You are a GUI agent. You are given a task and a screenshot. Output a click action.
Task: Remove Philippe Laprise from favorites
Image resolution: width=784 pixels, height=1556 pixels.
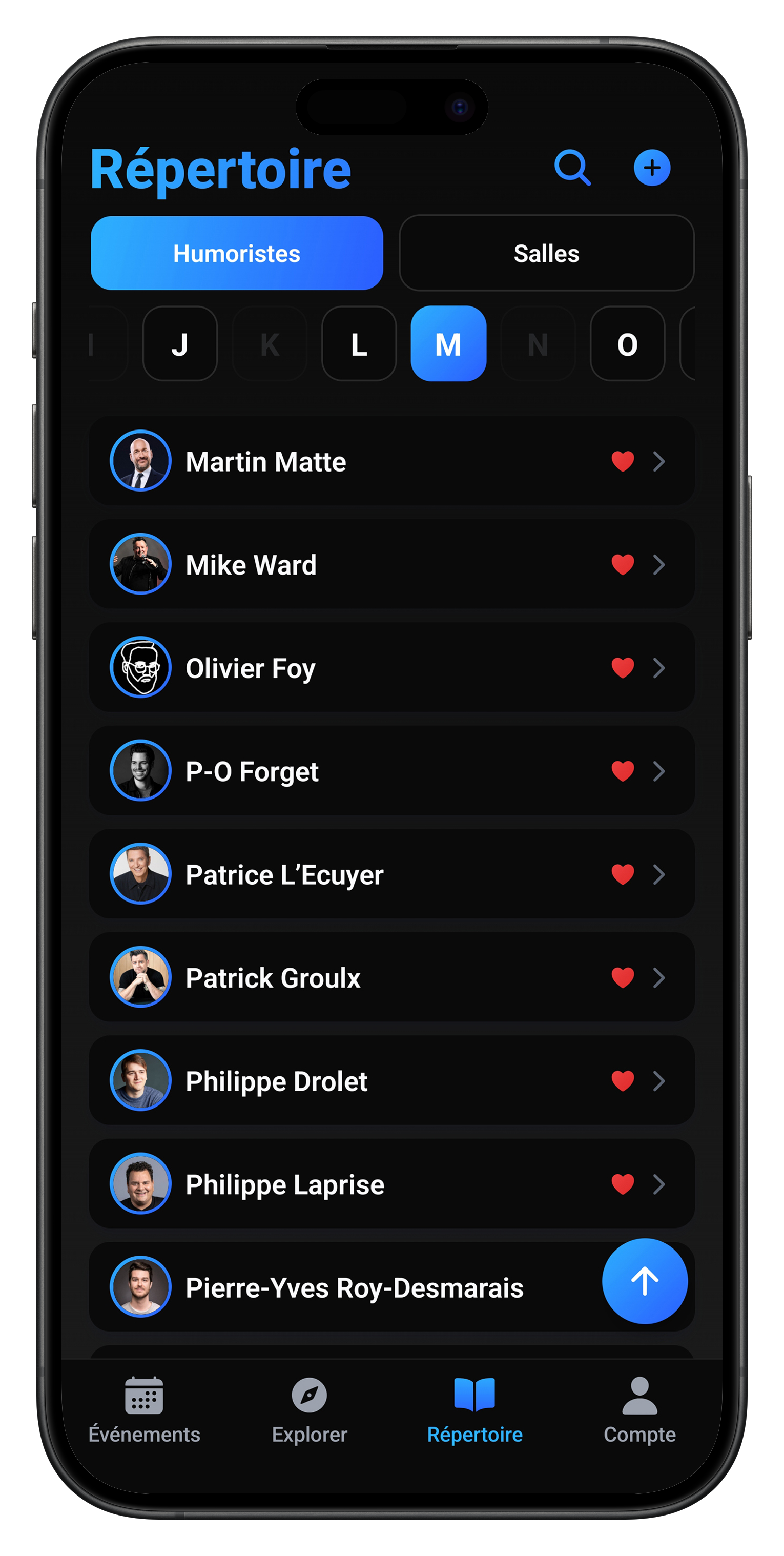623,1184
